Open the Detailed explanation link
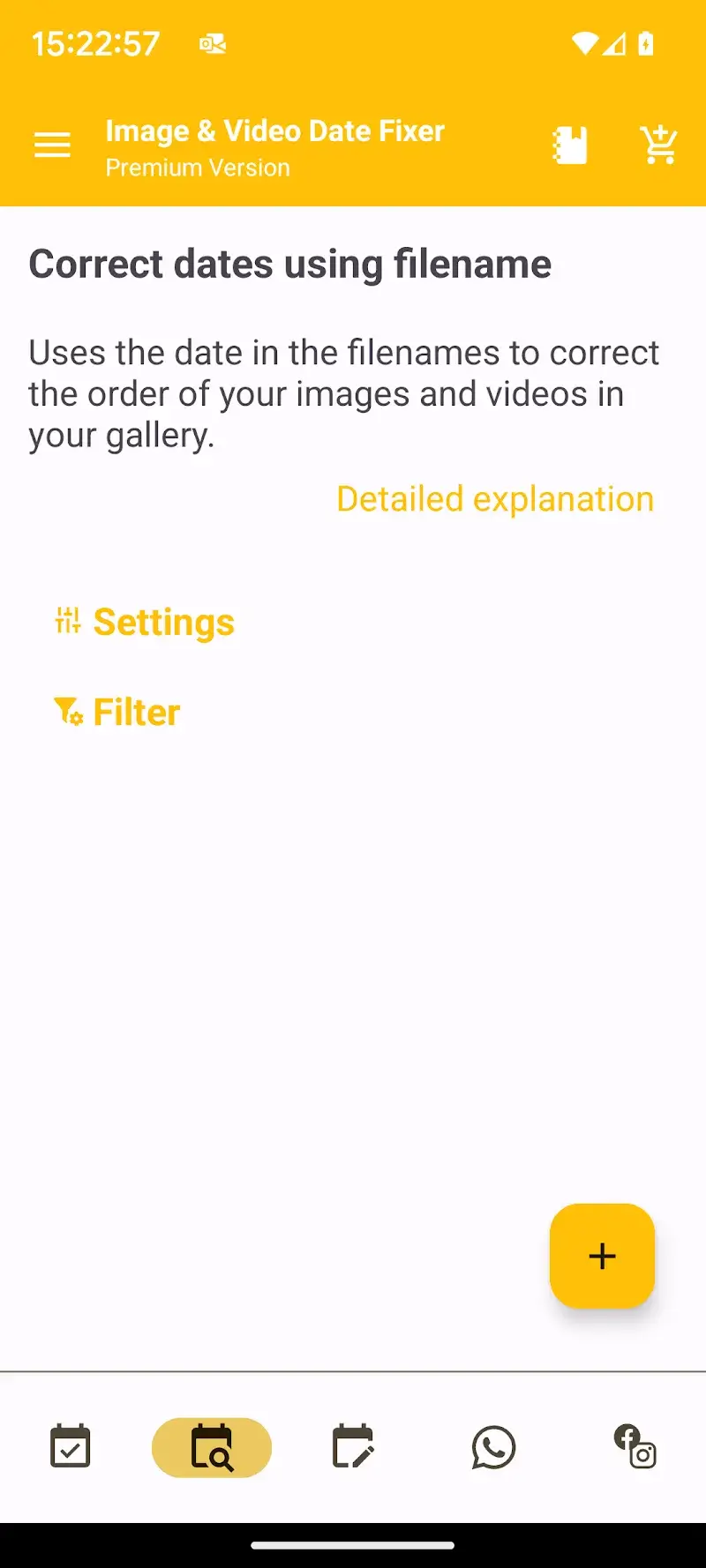This screenshot has height=1568, width=706. (x=495, y=499)
